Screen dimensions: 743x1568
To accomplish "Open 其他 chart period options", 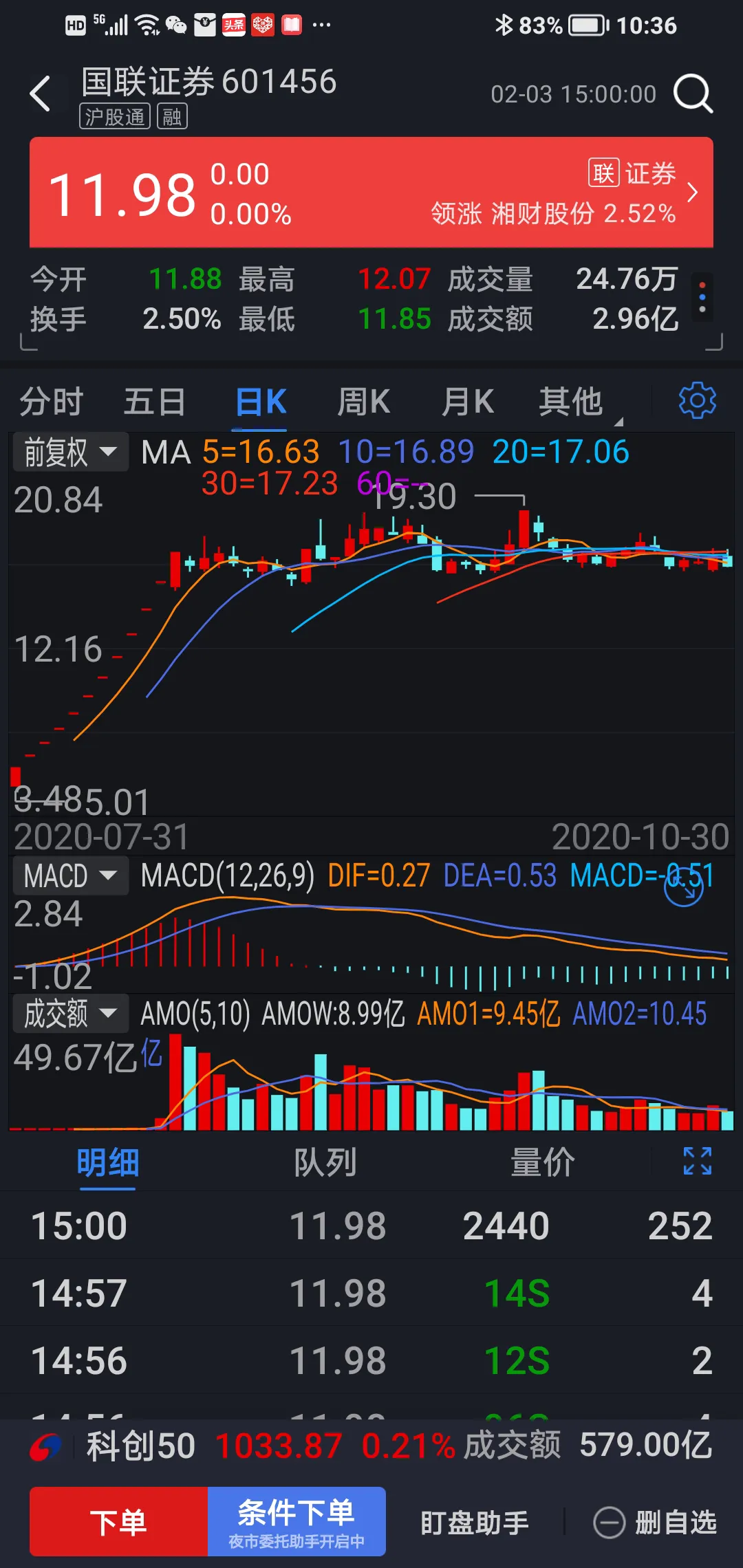I will 572,402.
